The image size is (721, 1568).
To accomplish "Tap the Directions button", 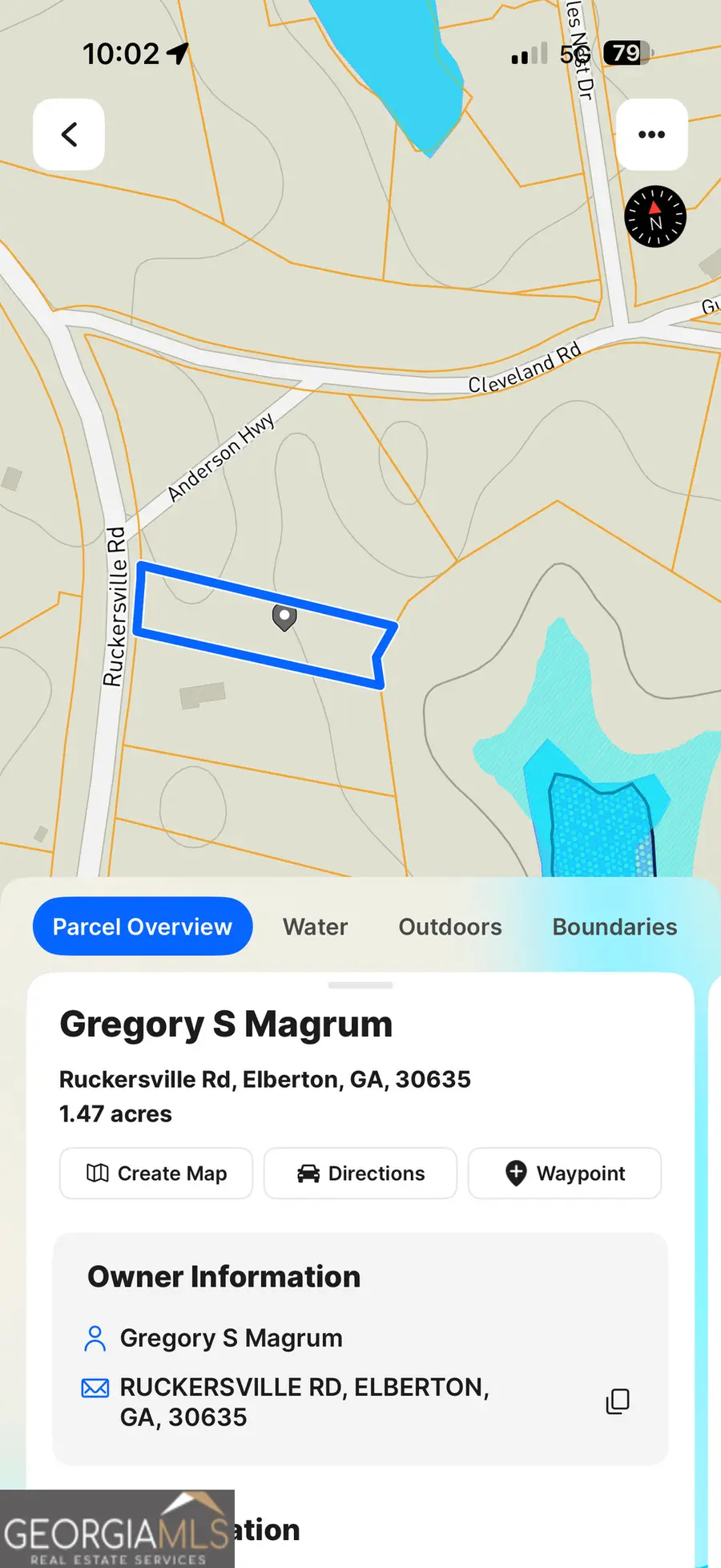I will click(360, 1173).
